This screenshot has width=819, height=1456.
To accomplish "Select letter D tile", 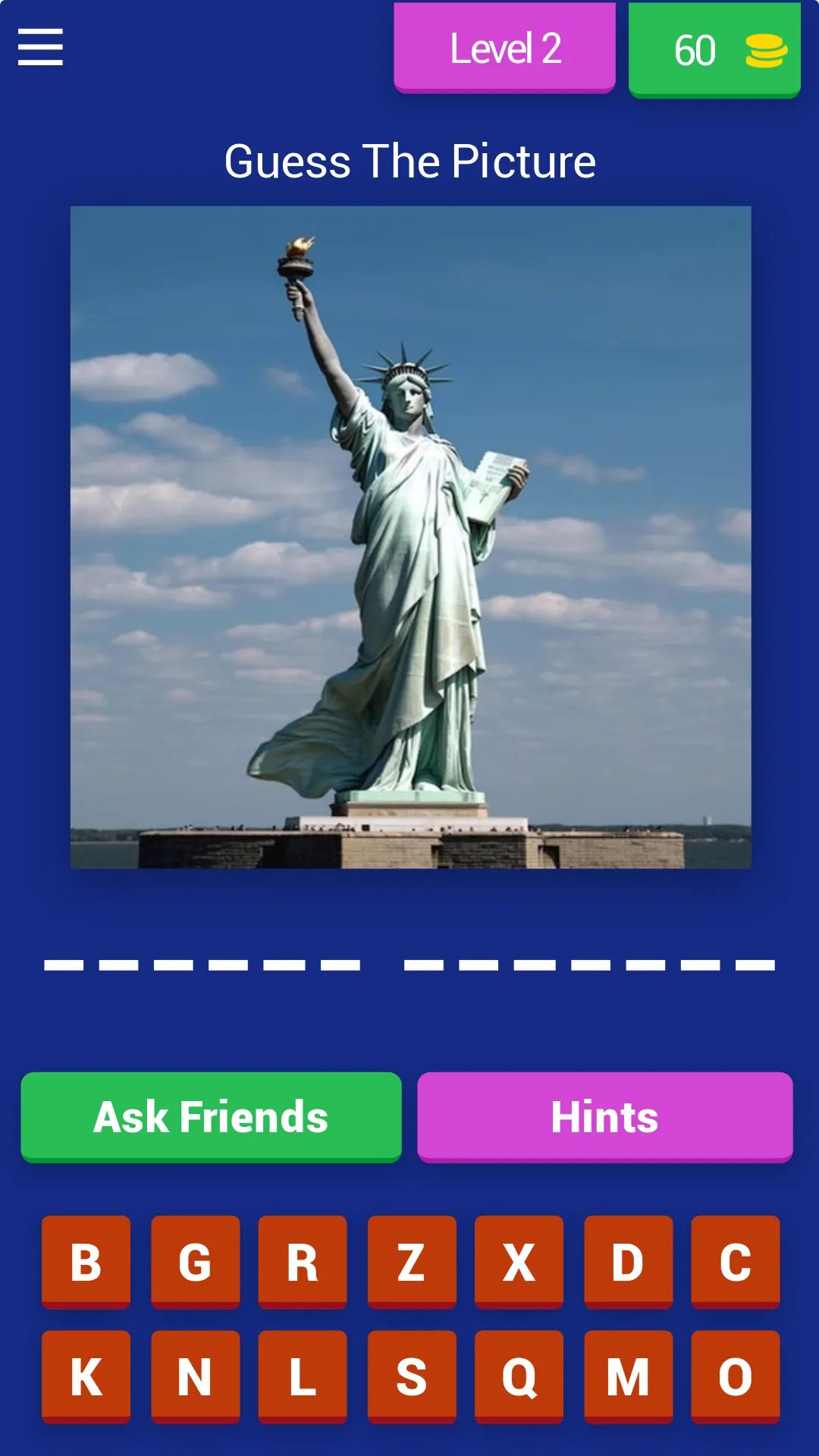I will click(x=628, y=1262).
